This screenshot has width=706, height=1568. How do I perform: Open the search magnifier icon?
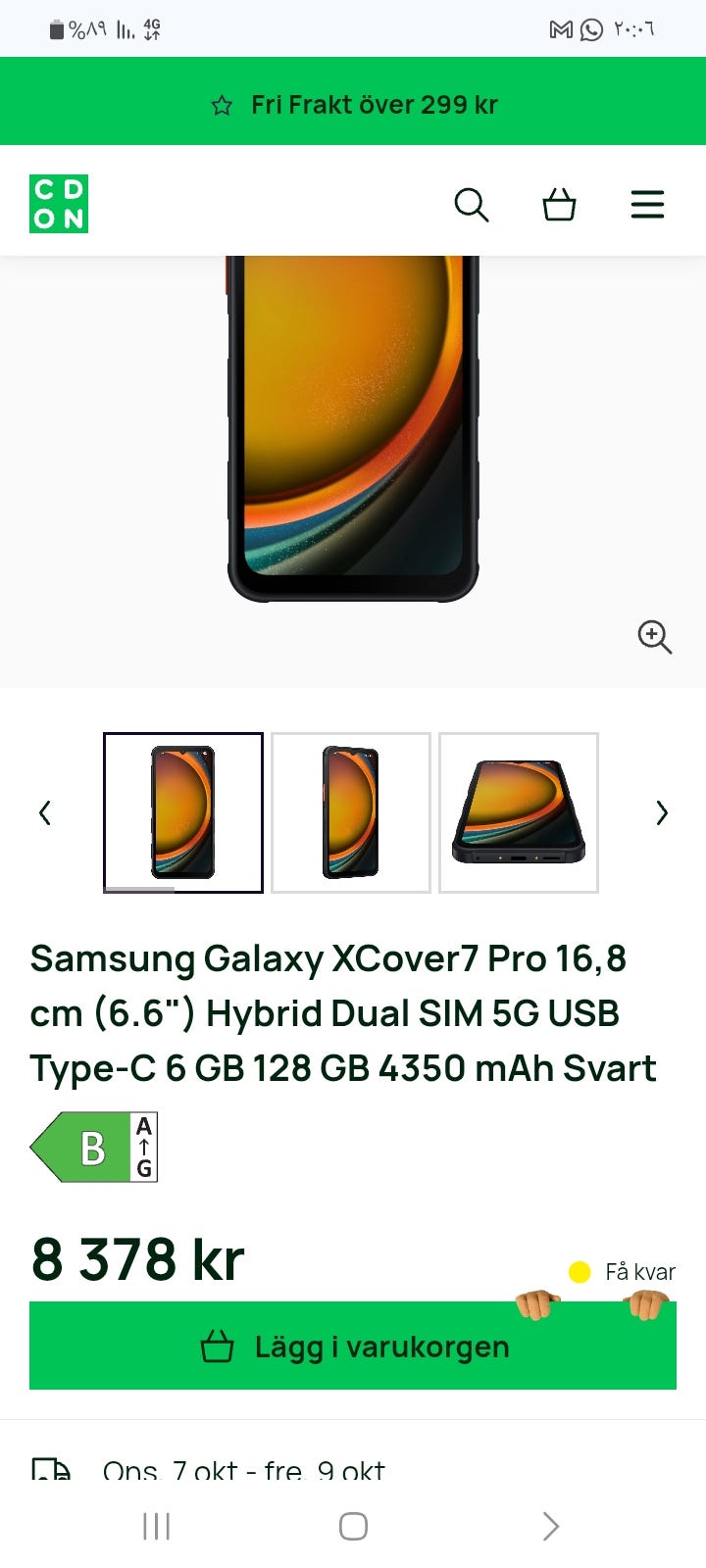tap(471, 205)
